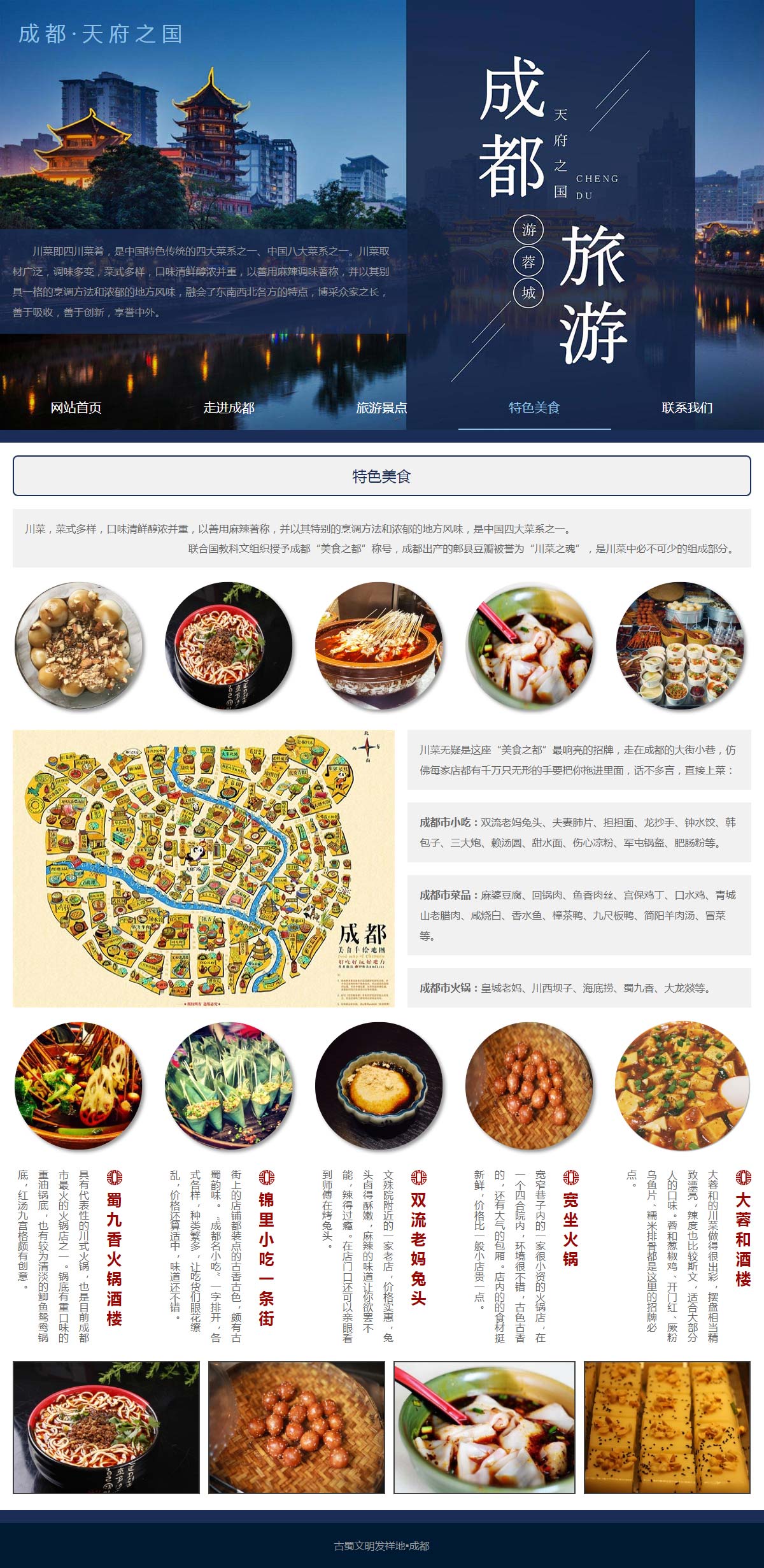Select the 特色美食 nav tab
The image size is (764, 1568).
(535, 408)
